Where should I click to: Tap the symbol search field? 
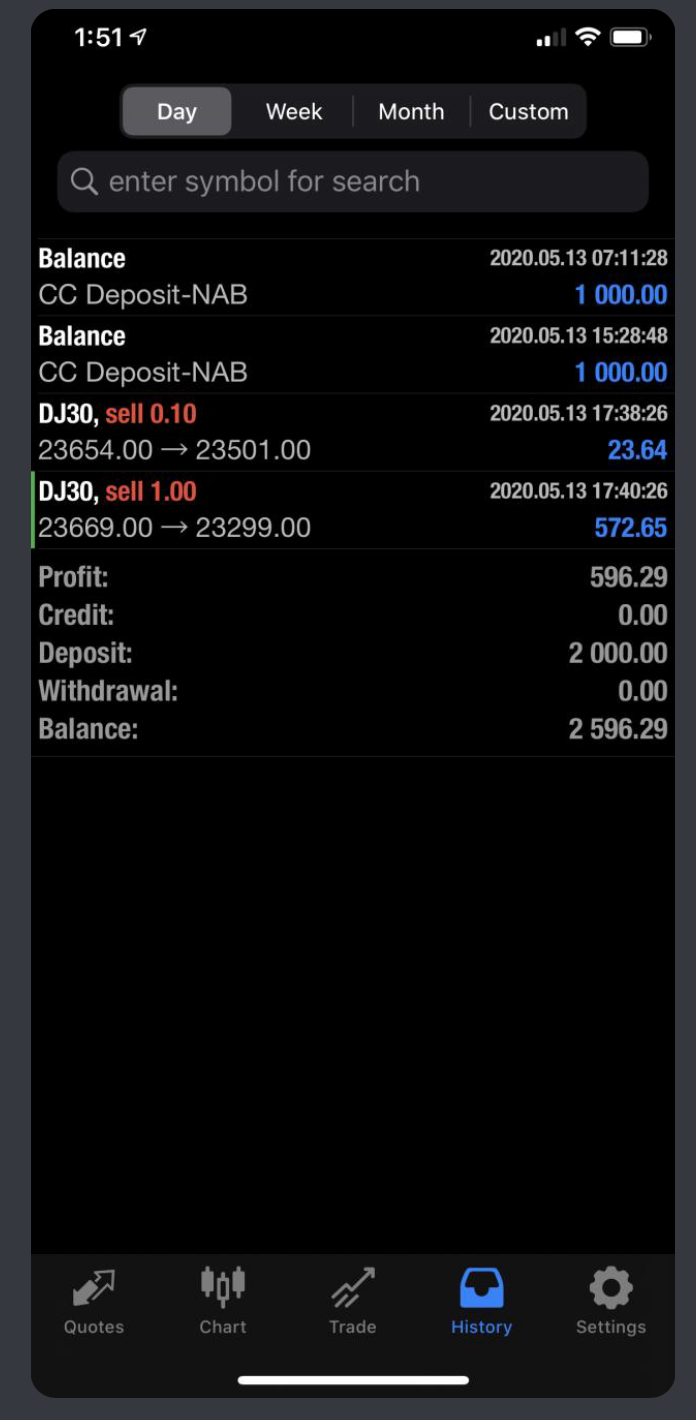[353, 181]
